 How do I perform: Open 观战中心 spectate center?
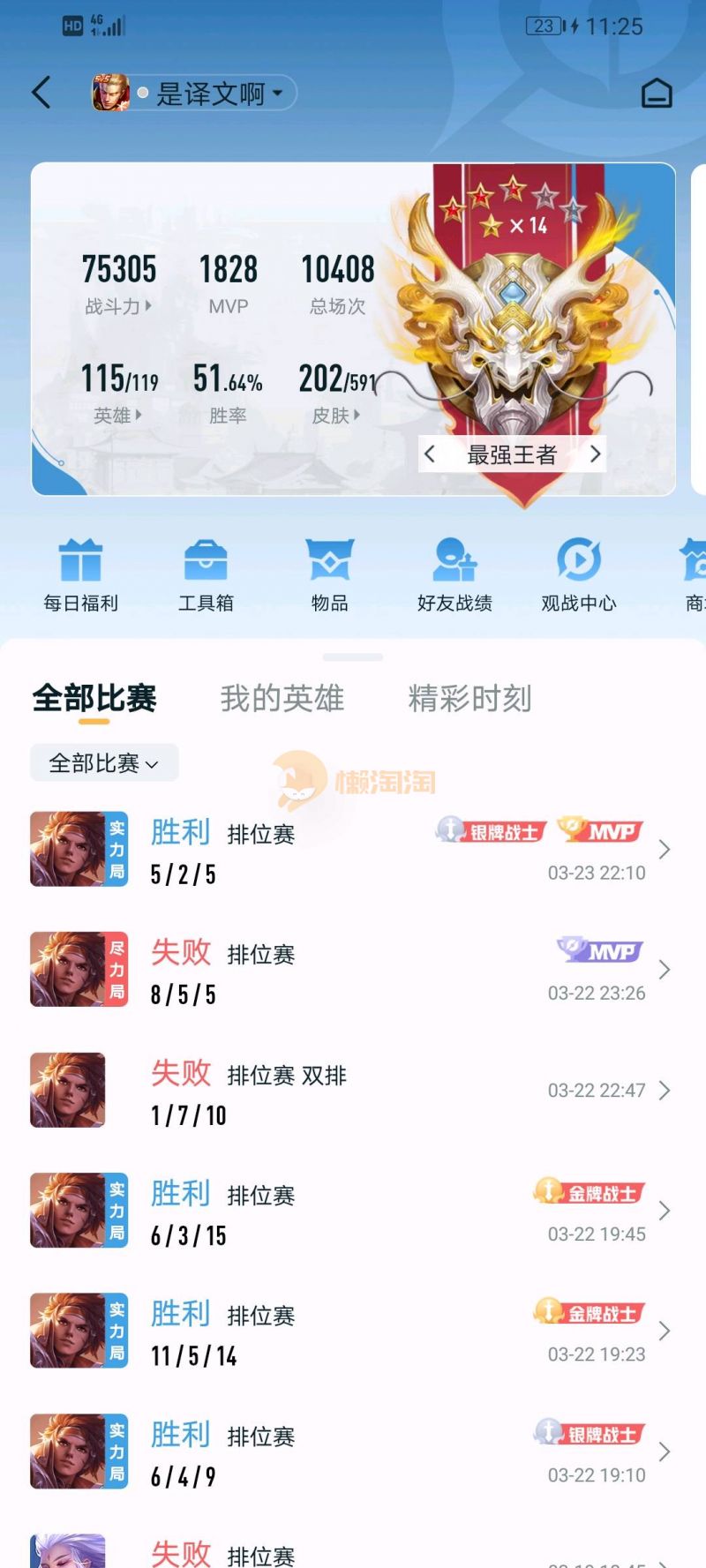(579, 575)
